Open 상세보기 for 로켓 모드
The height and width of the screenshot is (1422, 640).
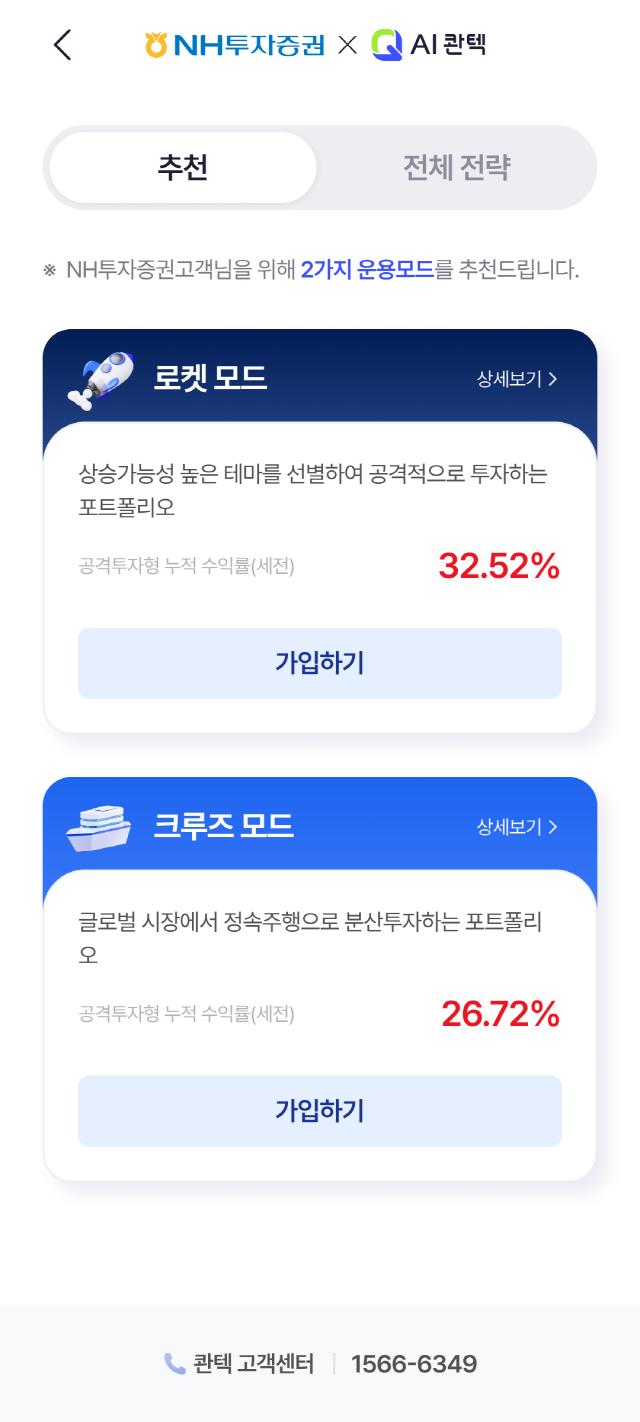(x=517, y=379)
